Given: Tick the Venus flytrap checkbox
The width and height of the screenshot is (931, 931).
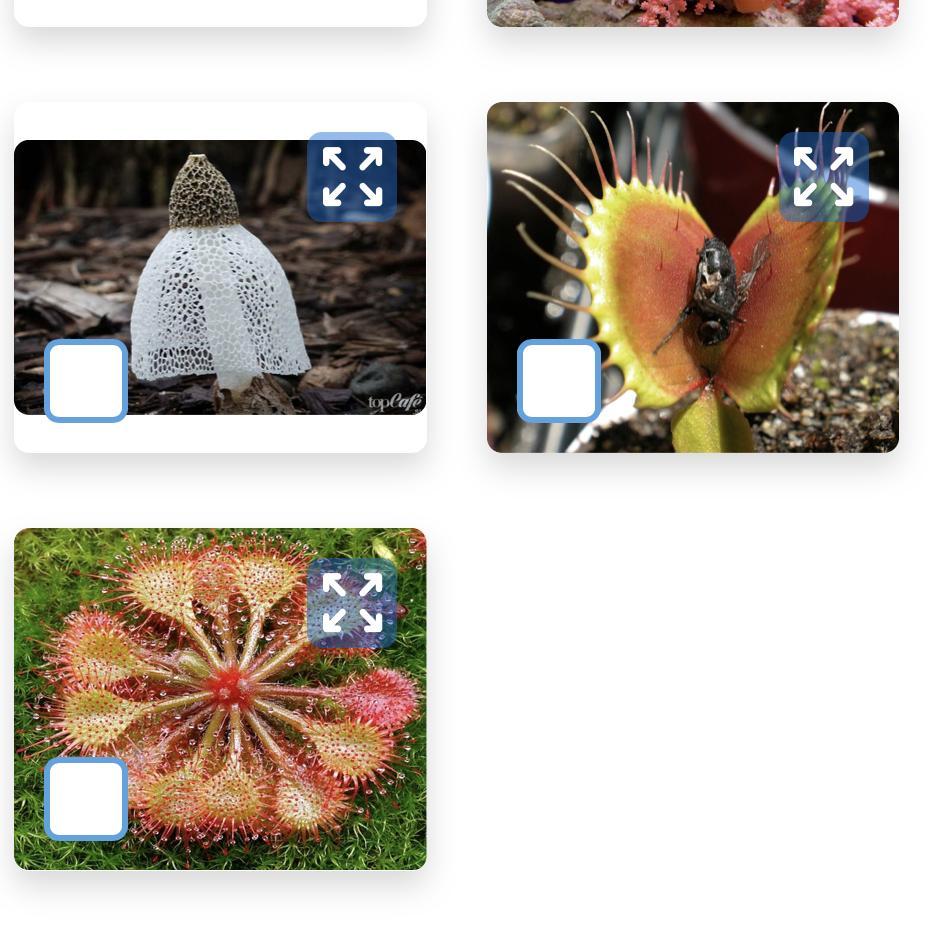Looking at the screenshot, I should [559, 381].
